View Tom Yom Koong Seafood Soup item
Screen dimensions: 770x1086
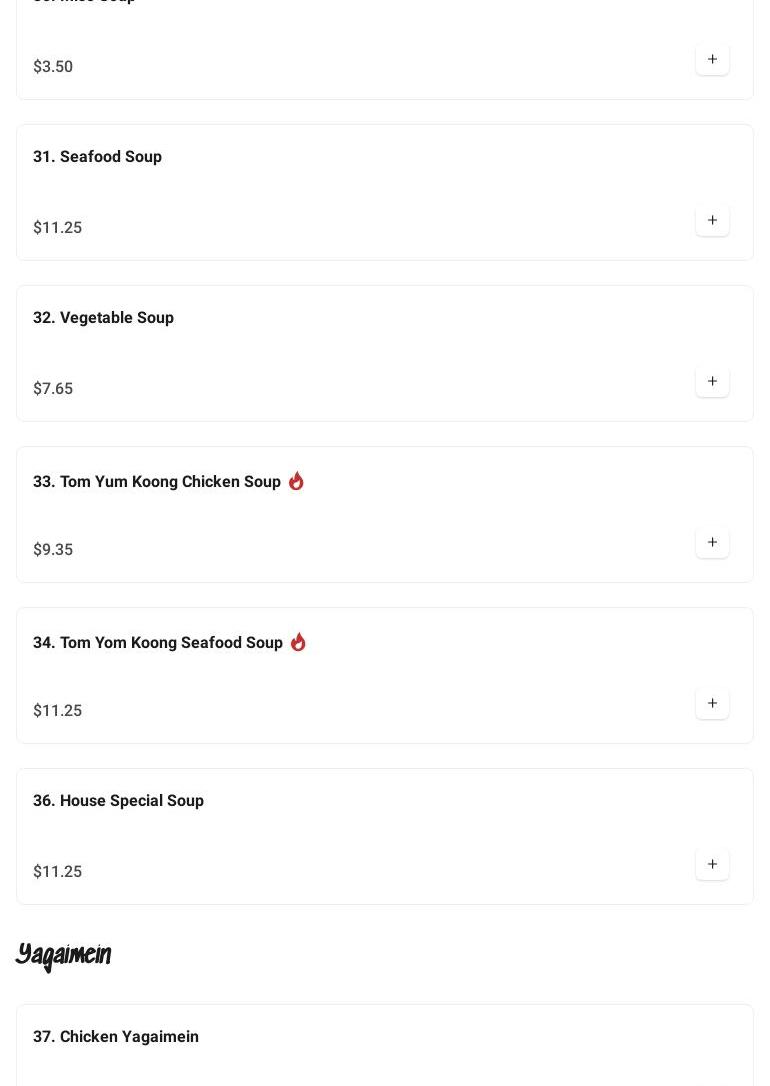(157, 643)
